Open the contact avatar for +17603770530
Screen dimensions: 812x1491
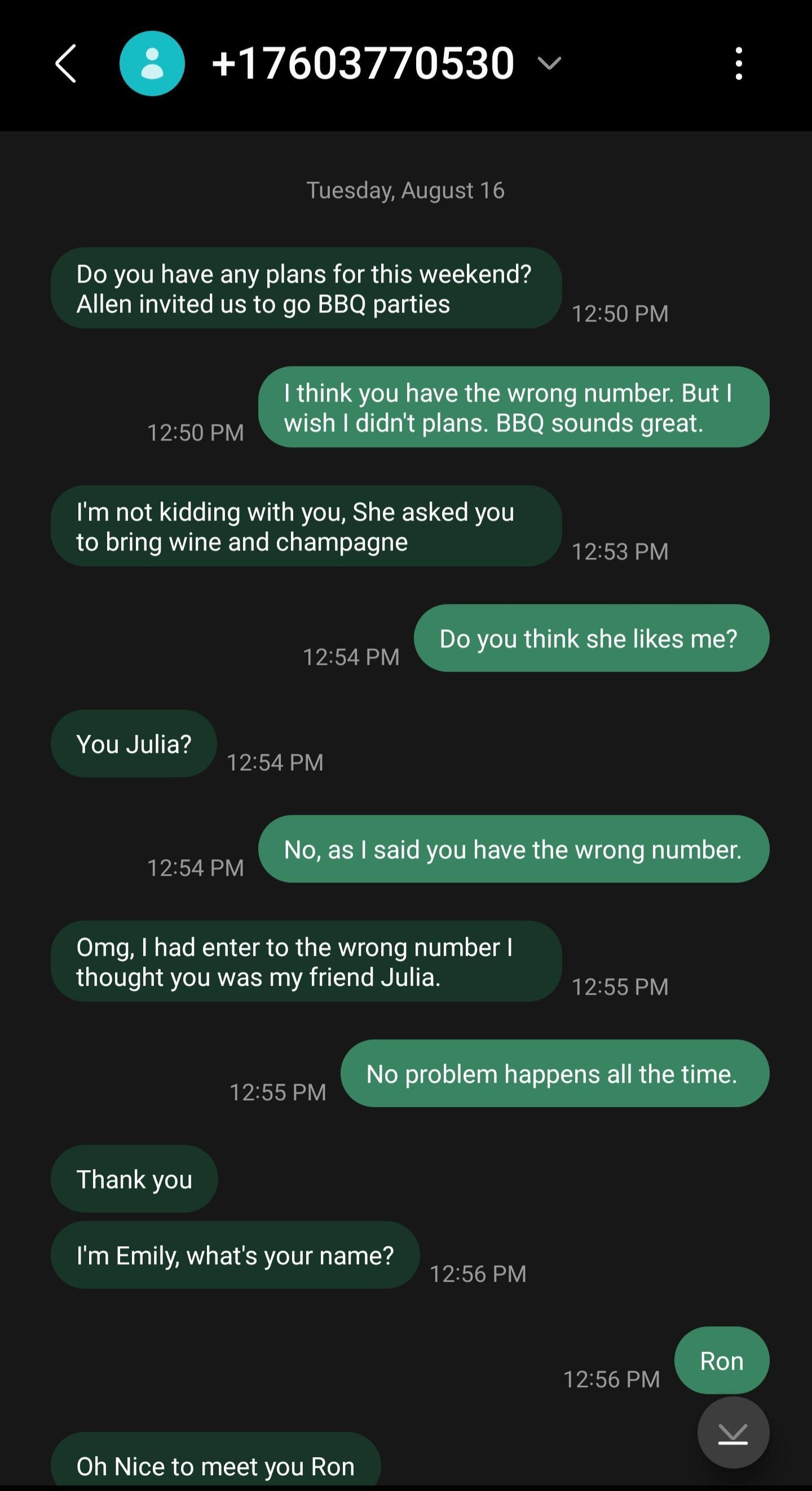(x=152, y=64)
